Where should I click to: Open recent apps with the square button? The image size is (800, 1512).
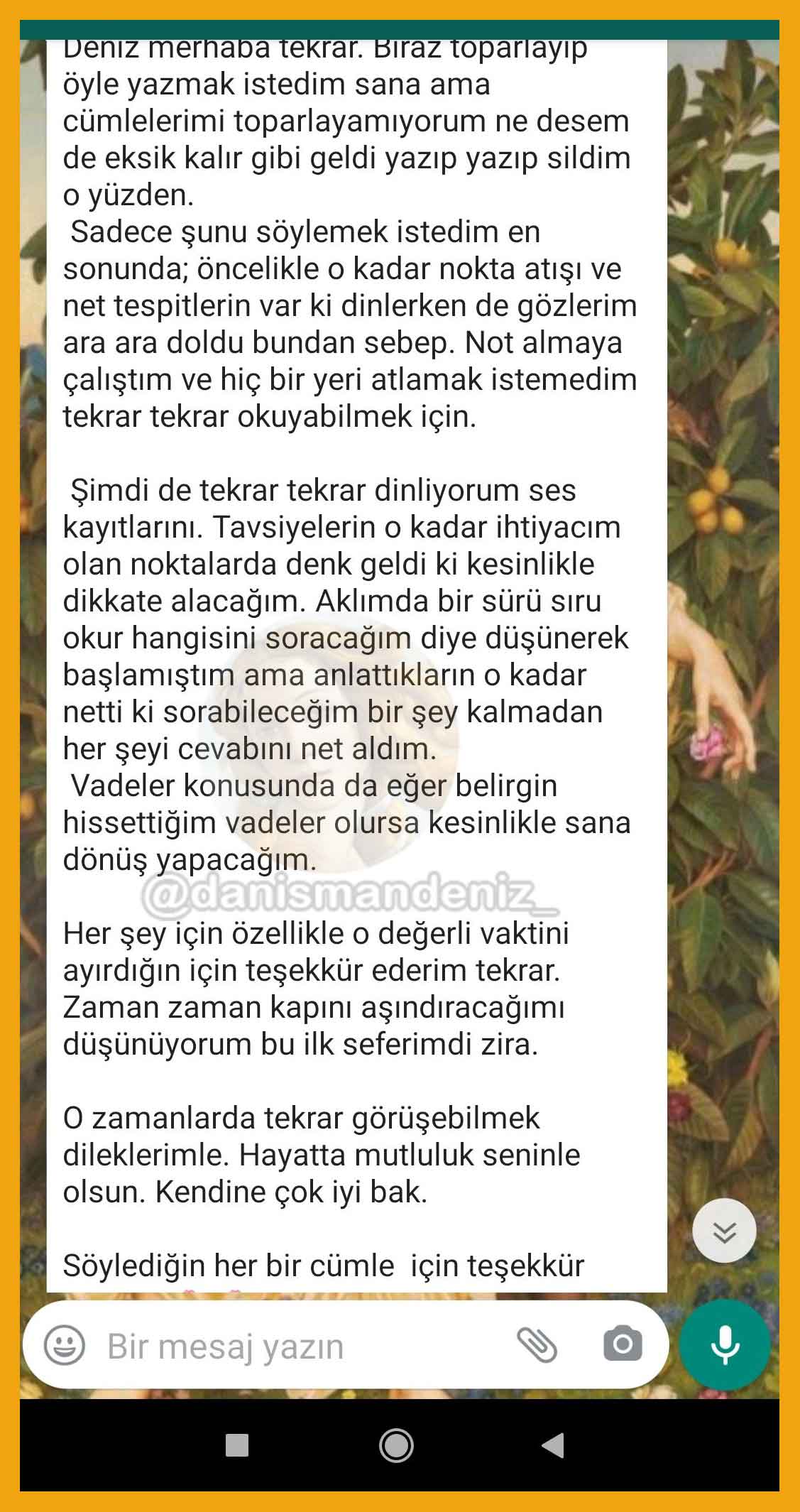coord(237,1445)
